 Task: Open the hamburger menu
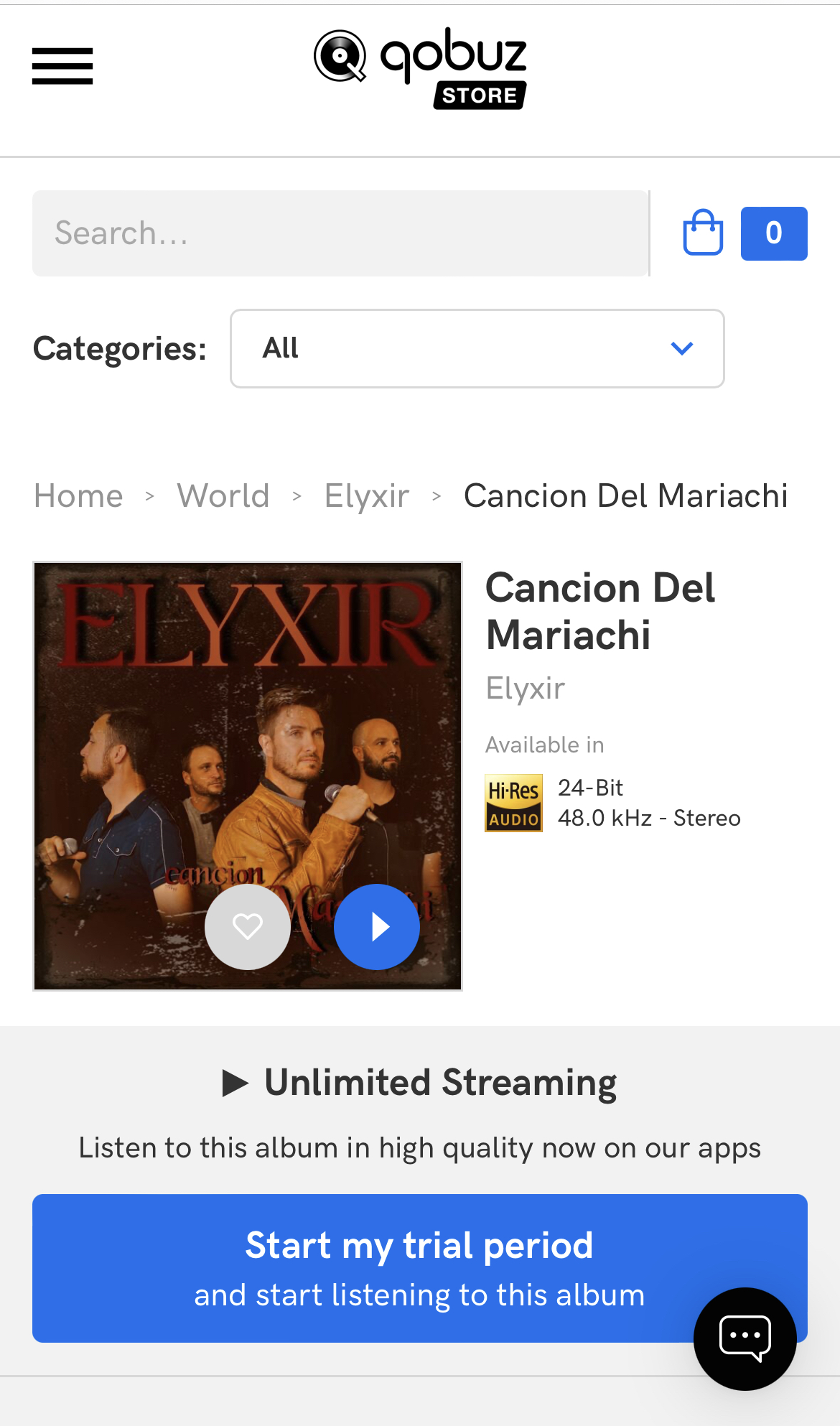[x=62, y=66]
